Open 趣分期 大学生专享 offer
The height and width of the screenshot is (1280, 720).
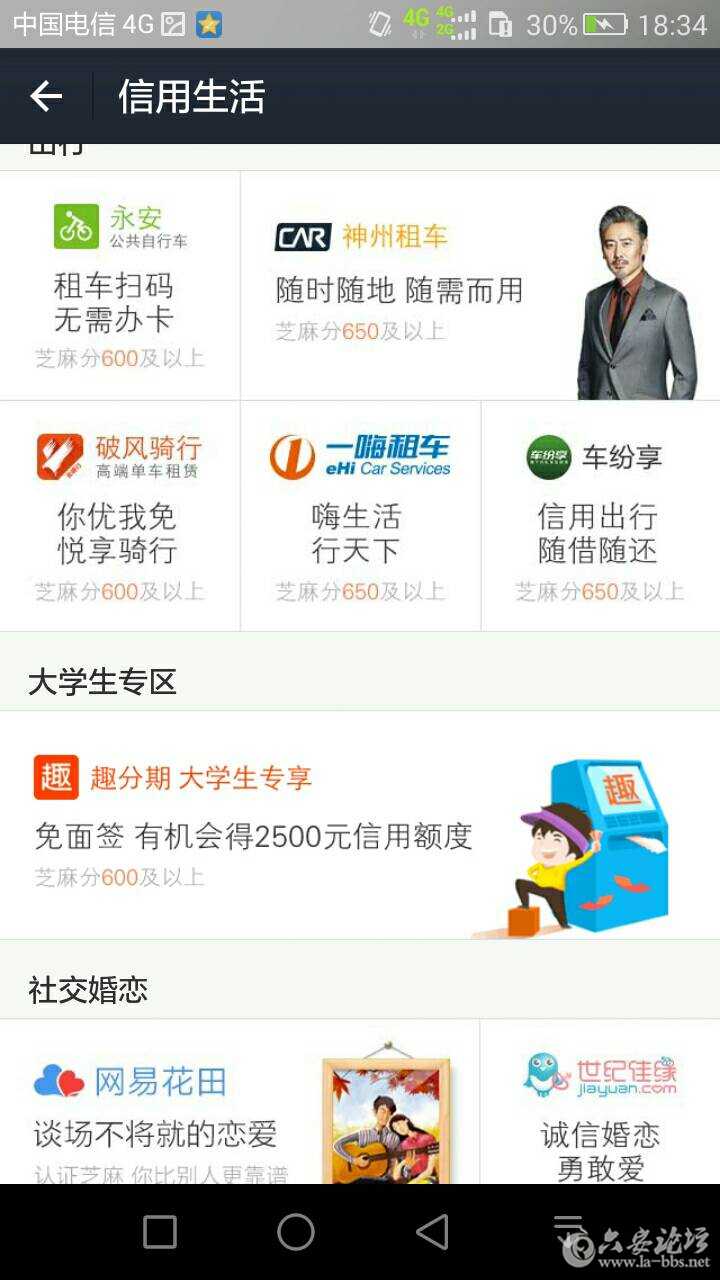360,826
